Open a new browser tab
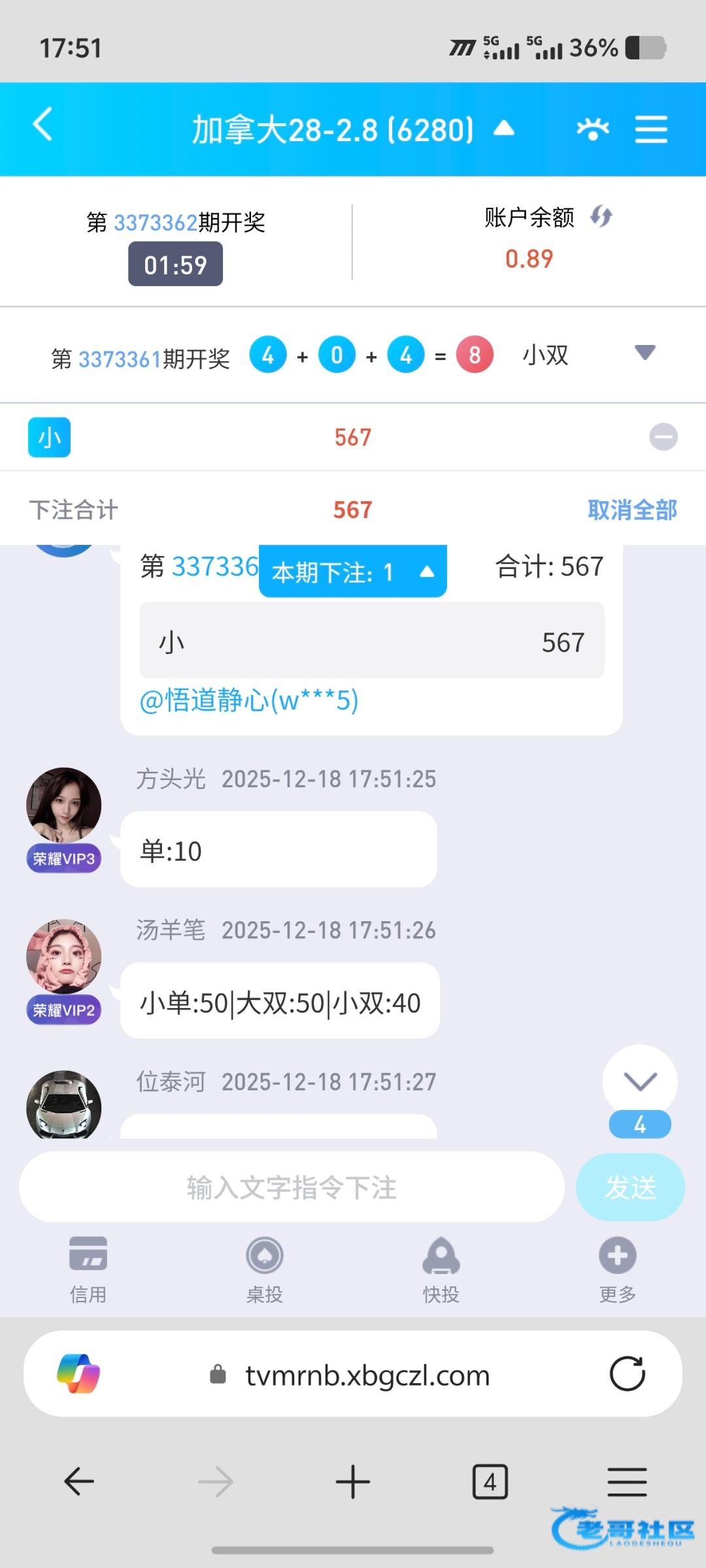The width and height of the screenshot is (706, 1568). [353, 1482]
